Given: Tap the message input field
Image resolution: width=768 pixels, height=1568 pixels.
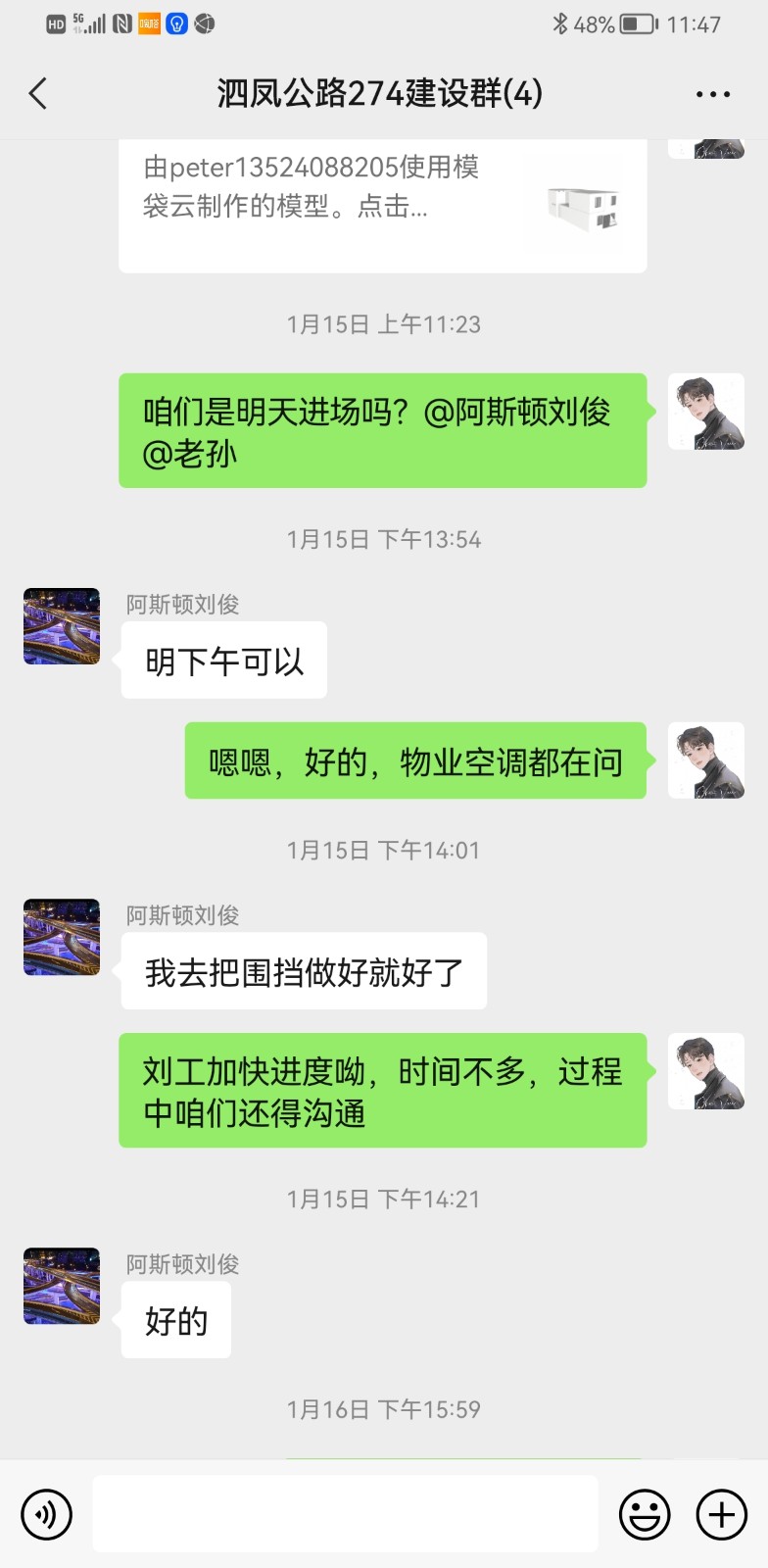Looking at the screenshot, I should [345, 1514].
